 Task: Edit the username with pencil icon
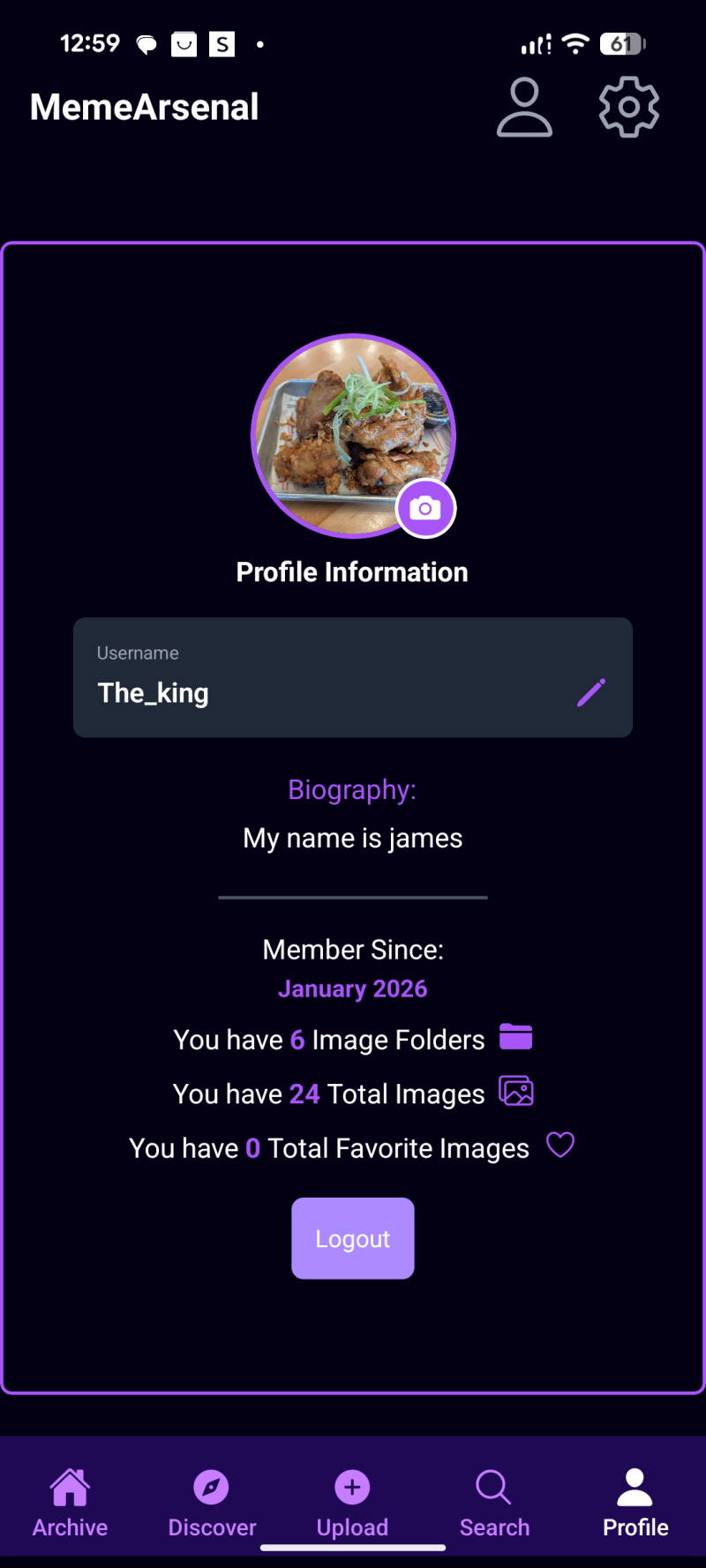click(591, 692)
